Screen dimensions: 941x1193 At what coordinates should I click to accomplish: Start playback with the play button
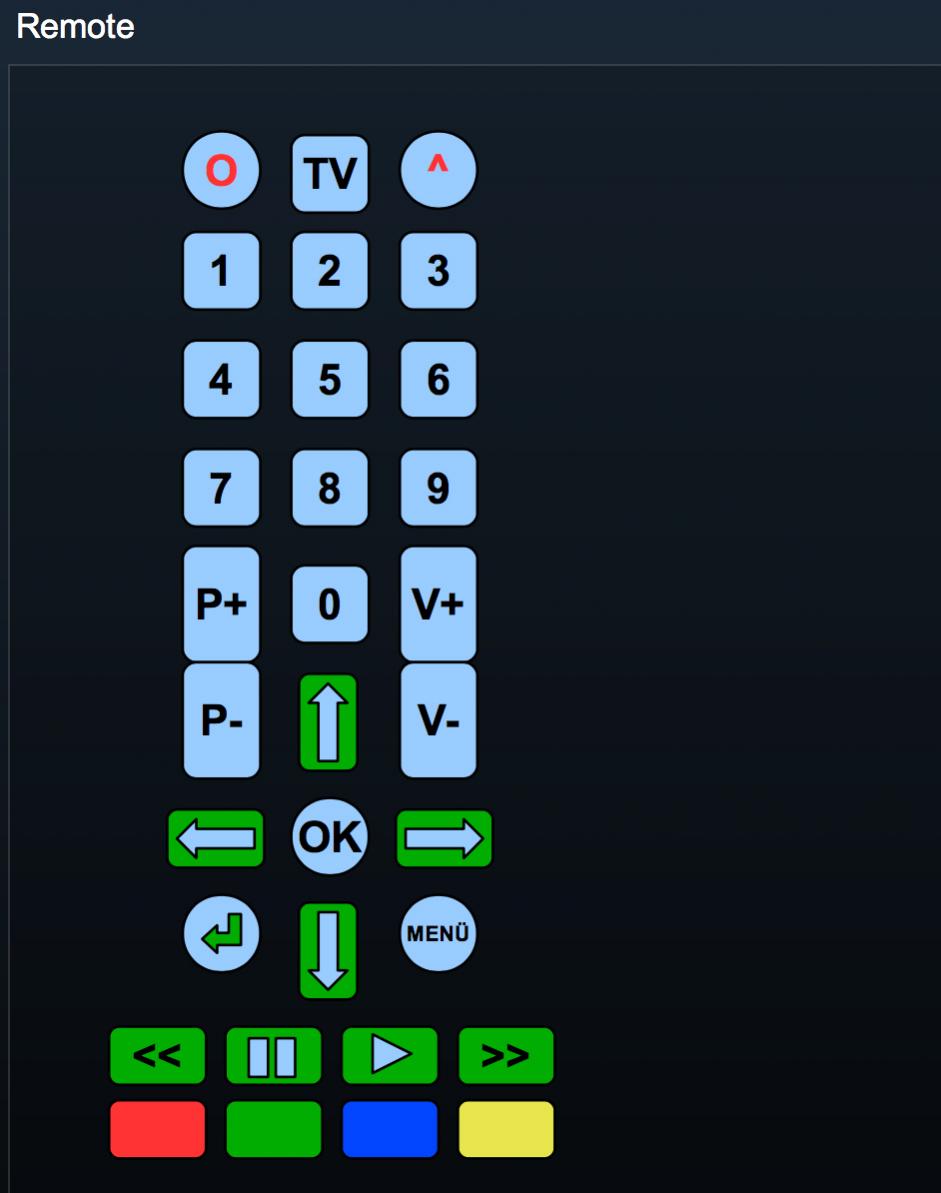[390, 1056]
